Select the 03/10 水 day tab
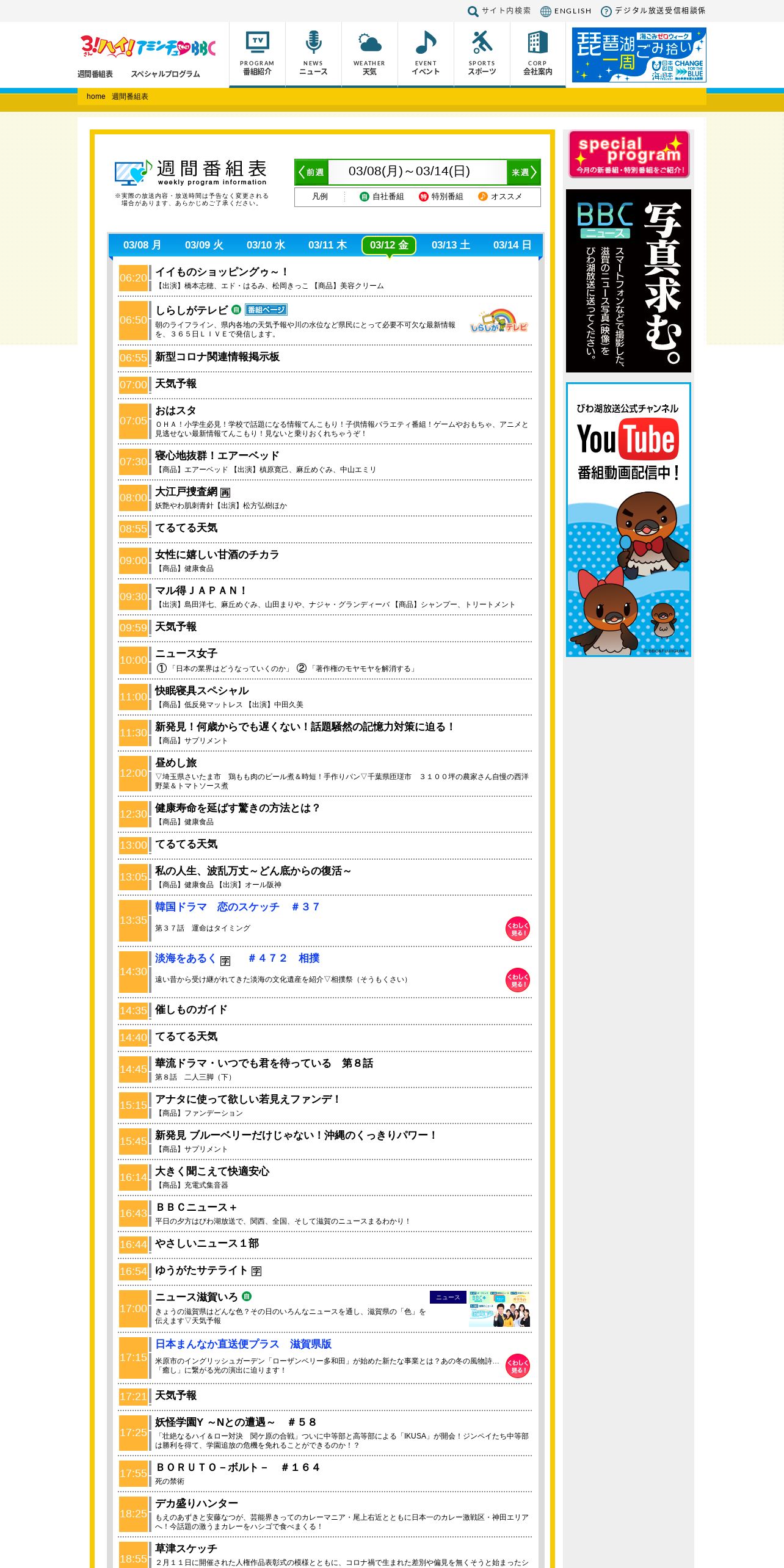 coord(266,245)
